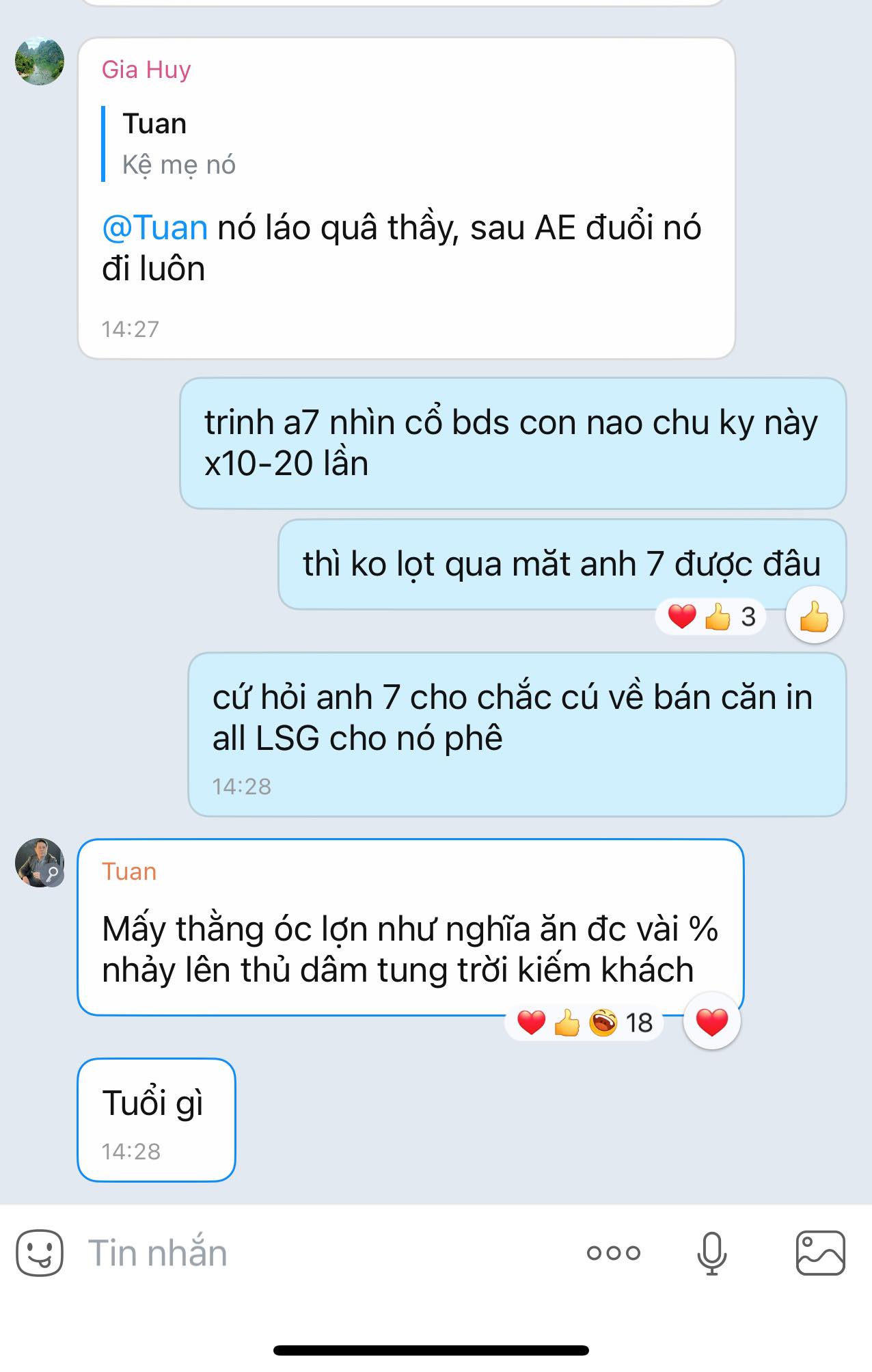This screenshot has width=872, height=1372.
Task: Open Tuan's profile avatar
Action: tap(40, 863)
